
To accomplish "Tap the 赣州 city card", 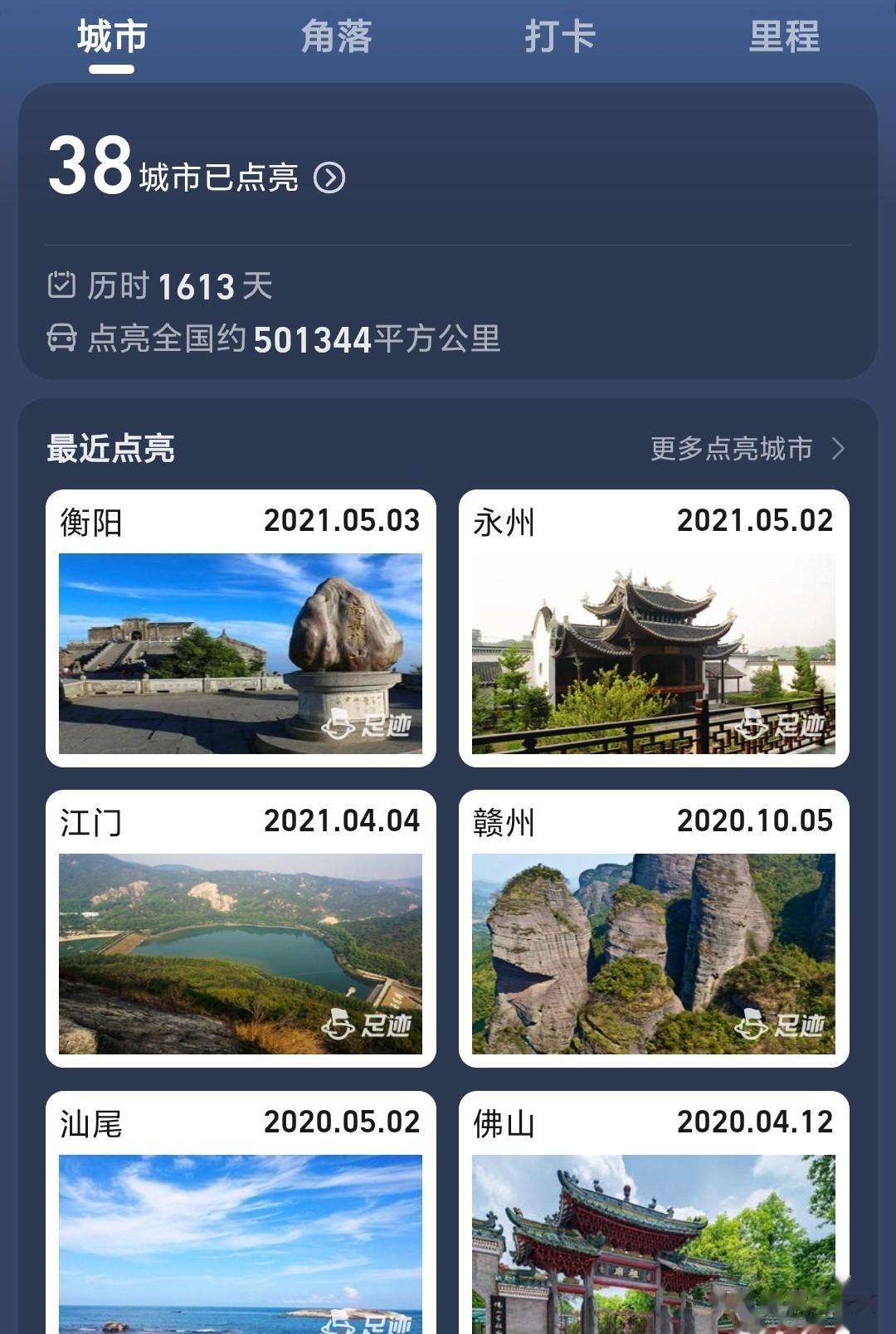I will (x=654, y=928).
